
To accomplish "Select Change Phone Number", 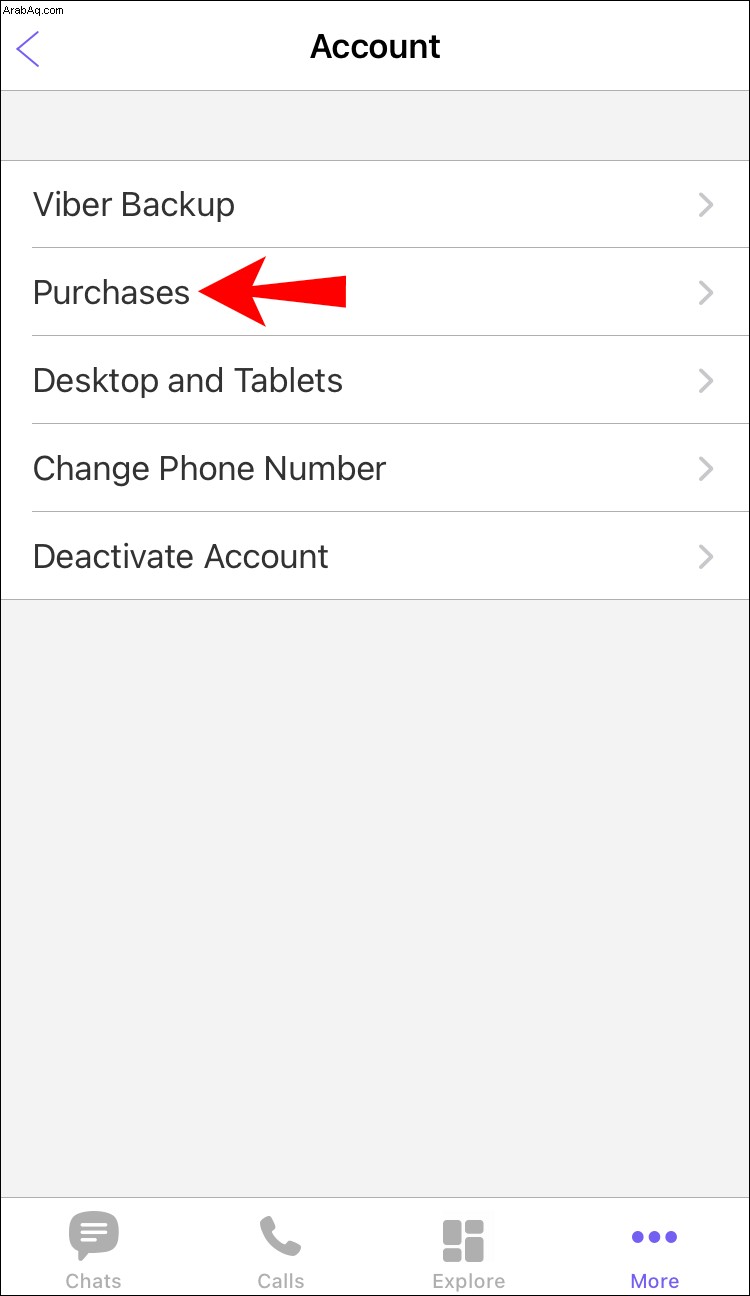I will [x=375, y=468].
